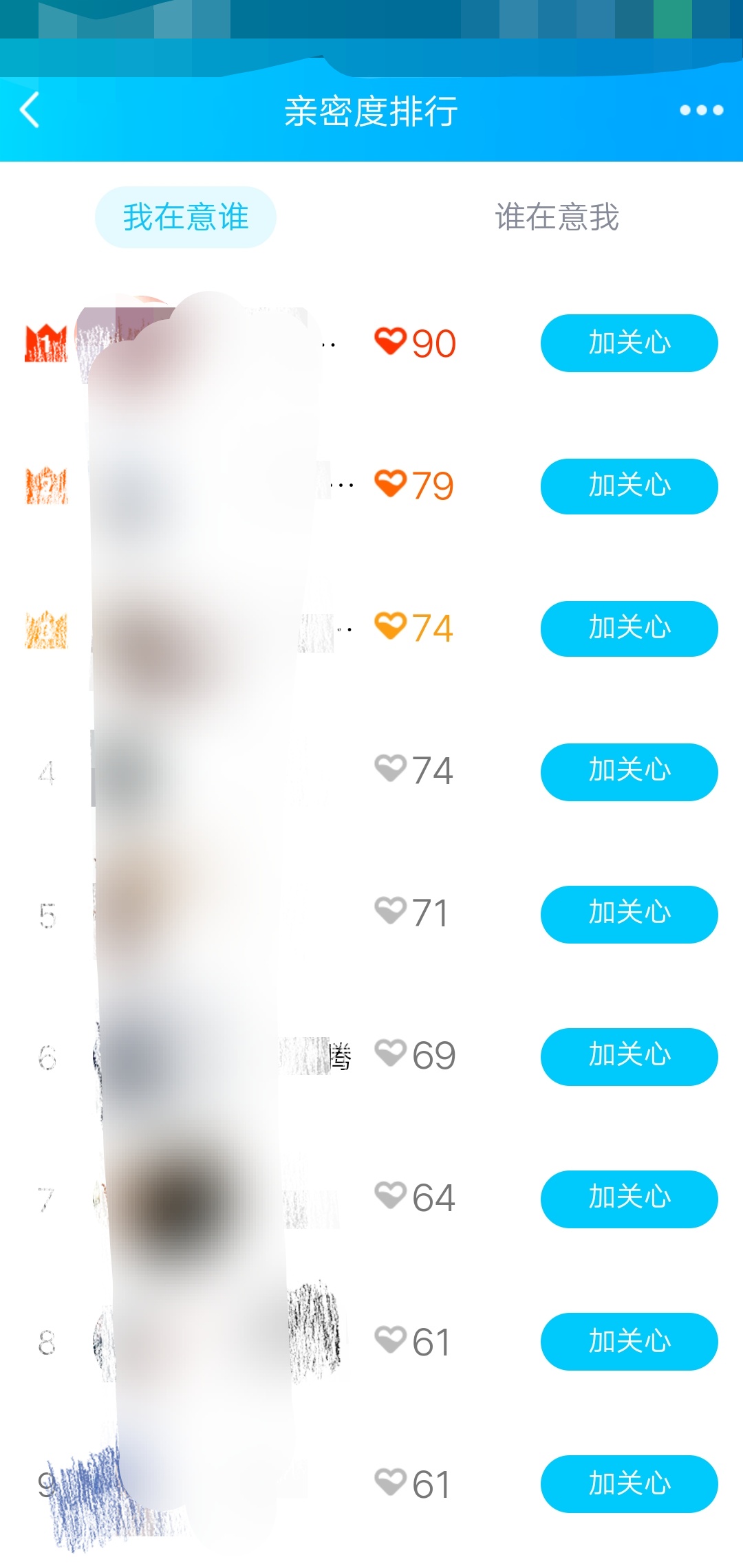The width and height of the screenshot is (743, 1568).
Task: Tap 加关心 for the rank 1 friend
Action: click(x=628, y=342)
